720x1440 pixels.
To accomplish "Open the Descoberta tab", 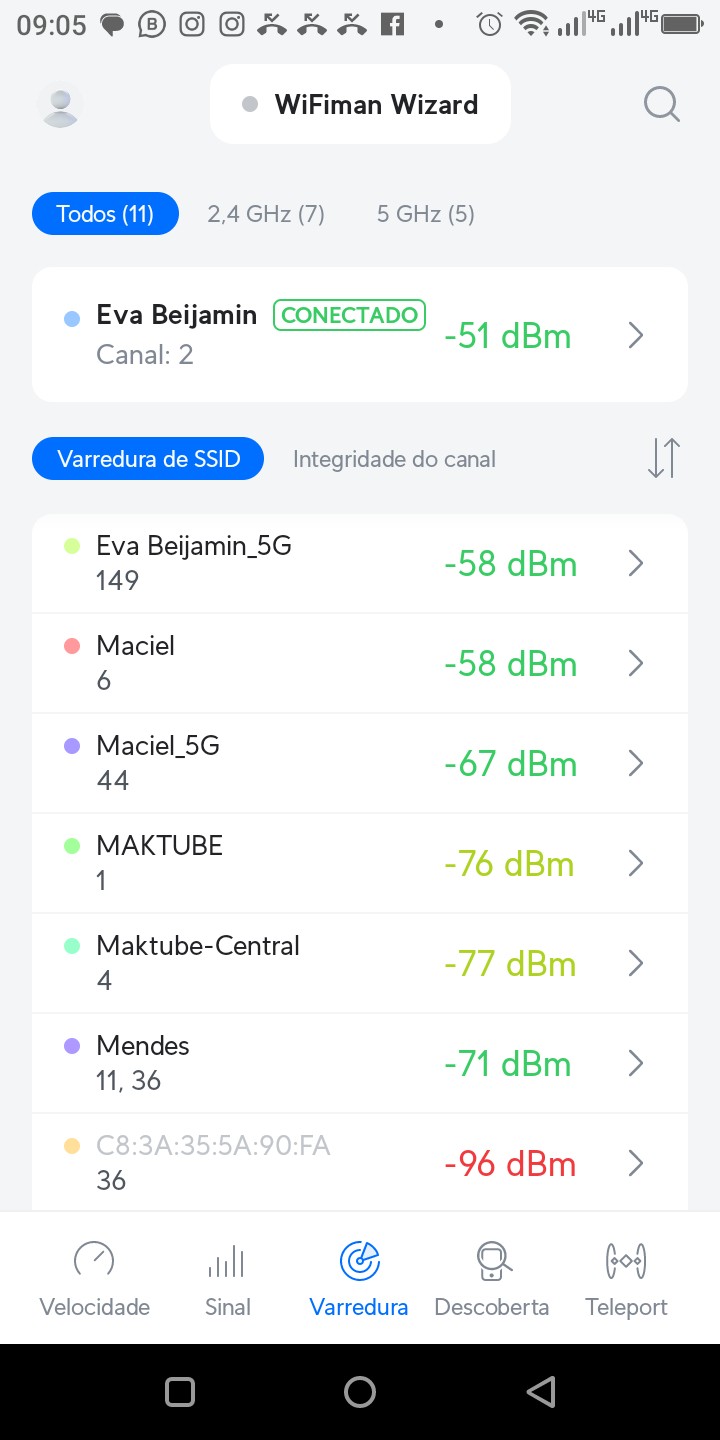I will [x=492, y=1278].
